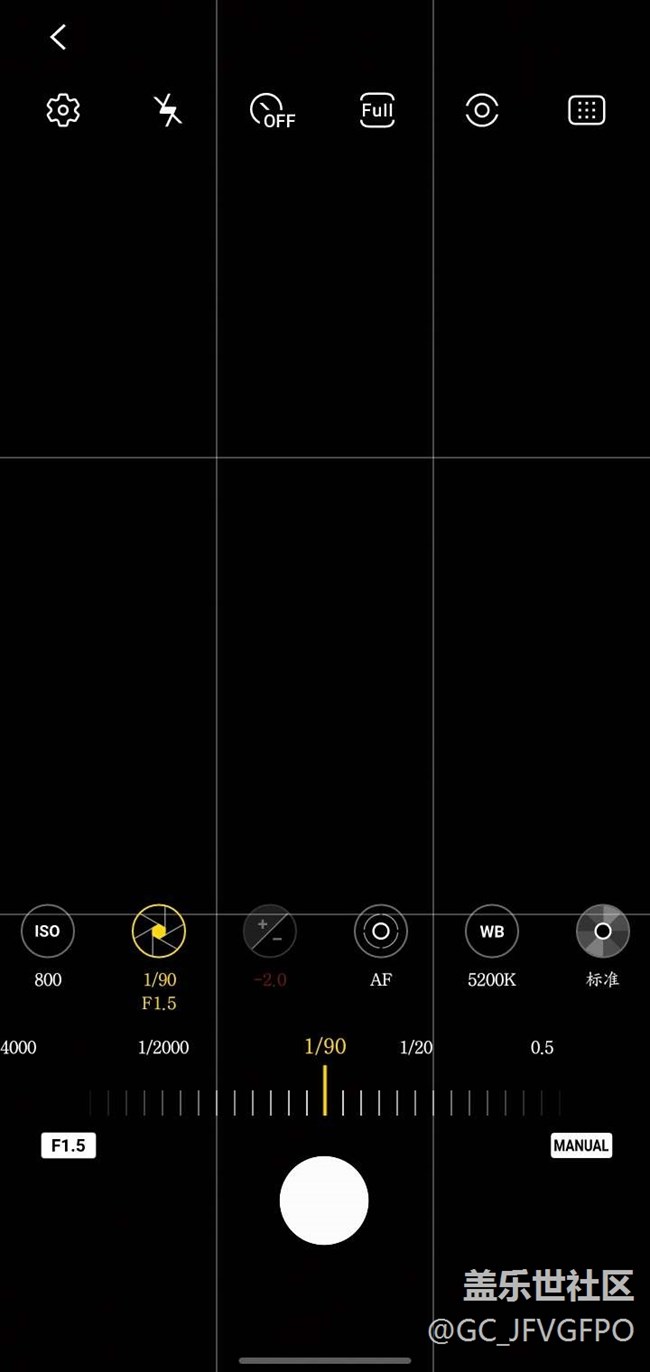This screenshot has width=650, height=1372.
Task: Tap the F1.5 aperture button
Action: pyautogui.click(x=68, y=1146)
